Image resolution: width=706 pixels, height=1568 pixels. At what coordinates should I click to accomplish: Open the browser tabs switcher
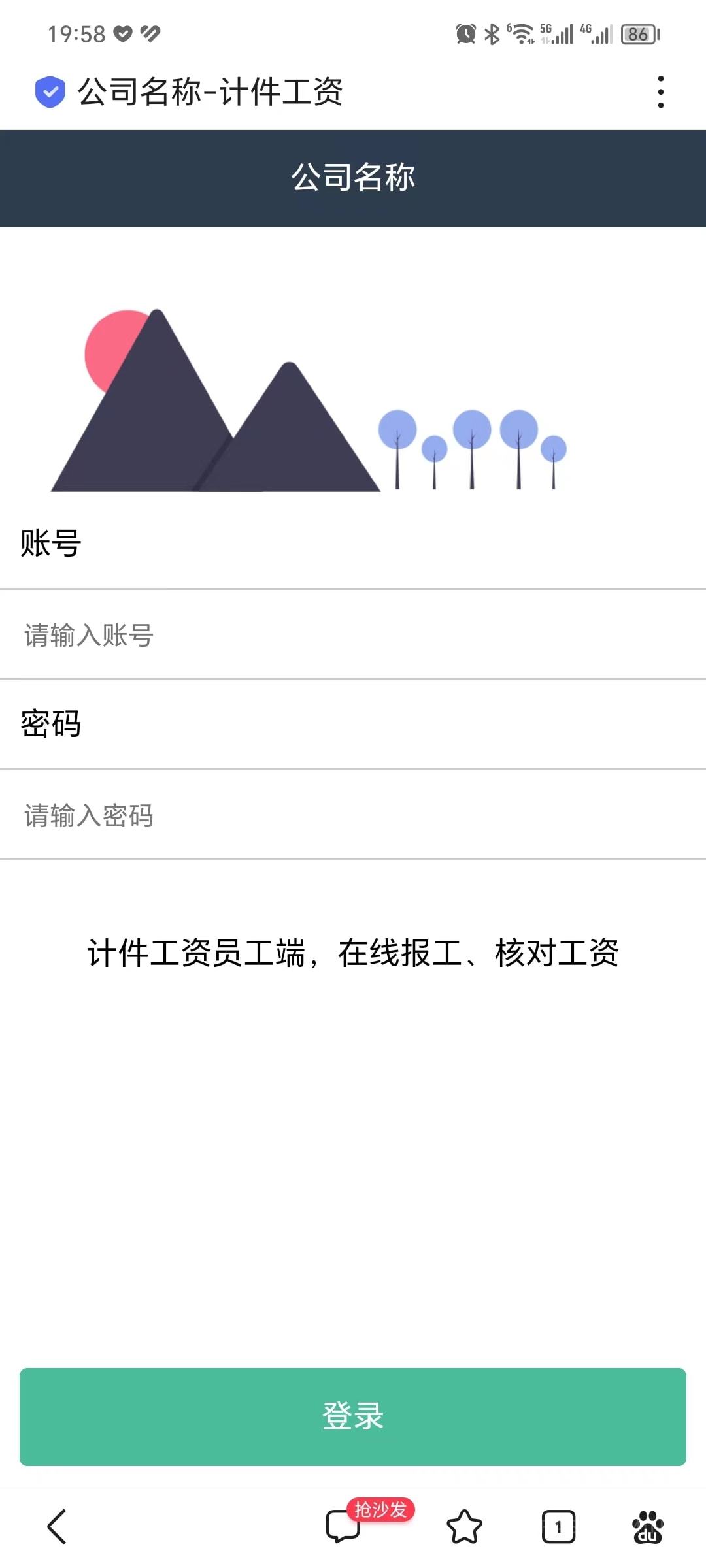tap(558, 1527)
